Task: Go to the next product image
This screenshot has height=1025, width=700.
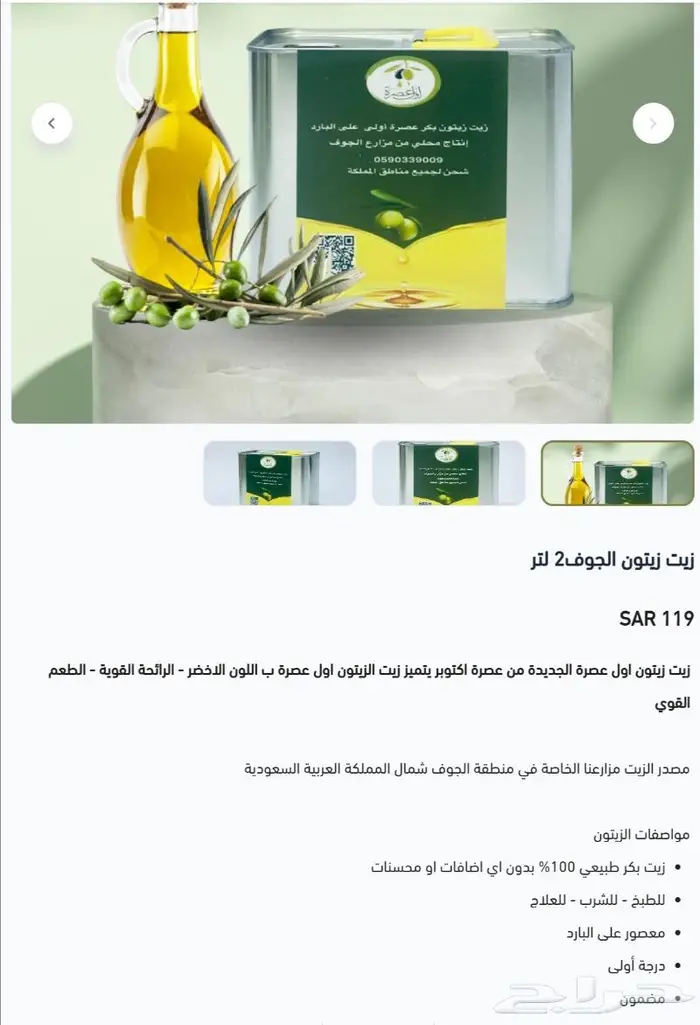Action: tap(653, 123)
